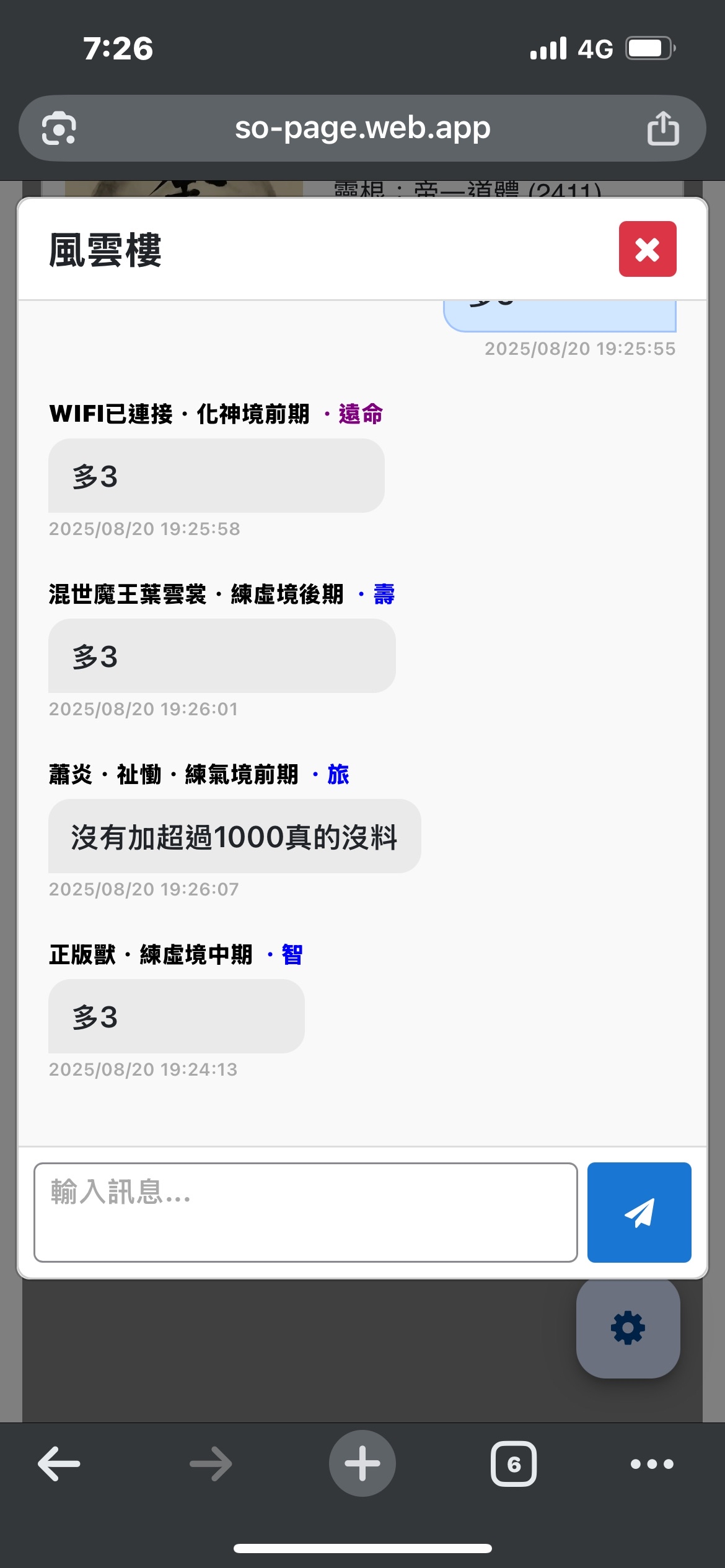Close the 風雲樓 chat dialog
Viewport: 725px width, 1568px height.
pyautogui.click(x=647, y=249)
